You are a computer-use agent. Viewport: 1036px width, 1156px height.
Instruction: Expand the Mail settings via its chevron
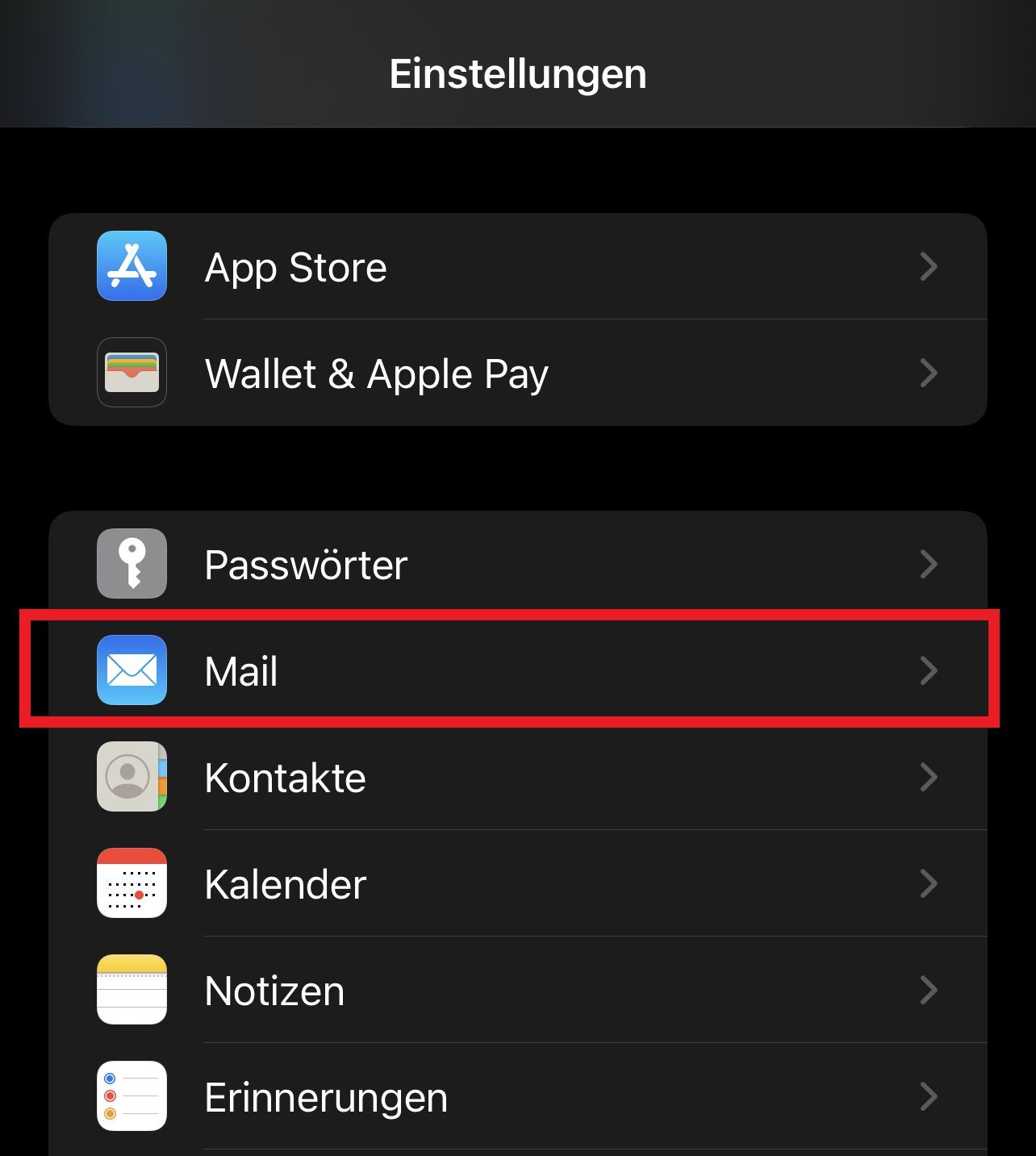click(929, 670)
